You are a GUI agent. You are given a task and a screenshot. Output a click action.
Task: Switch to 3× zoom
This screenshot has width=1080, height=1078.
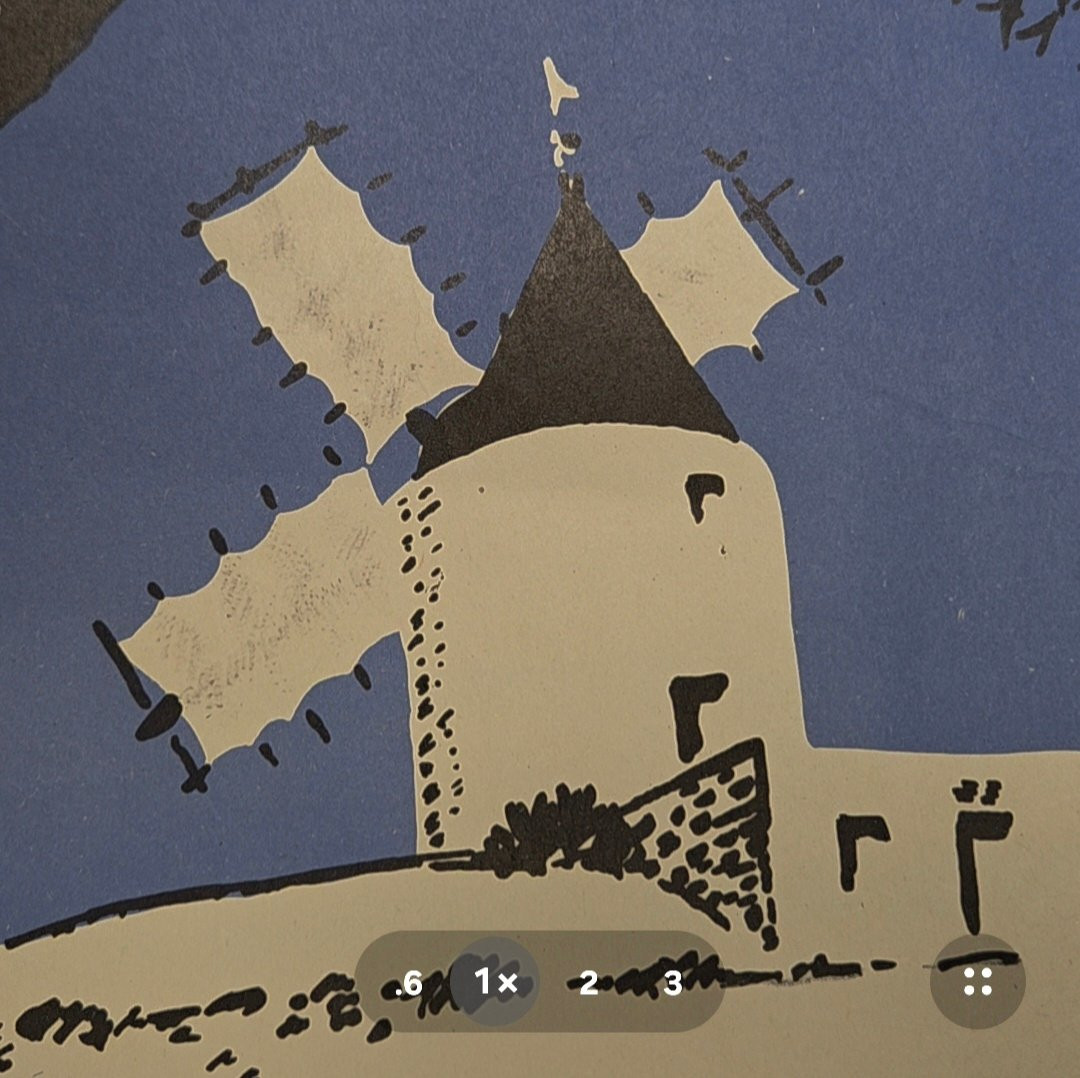[x=673, y=984]
